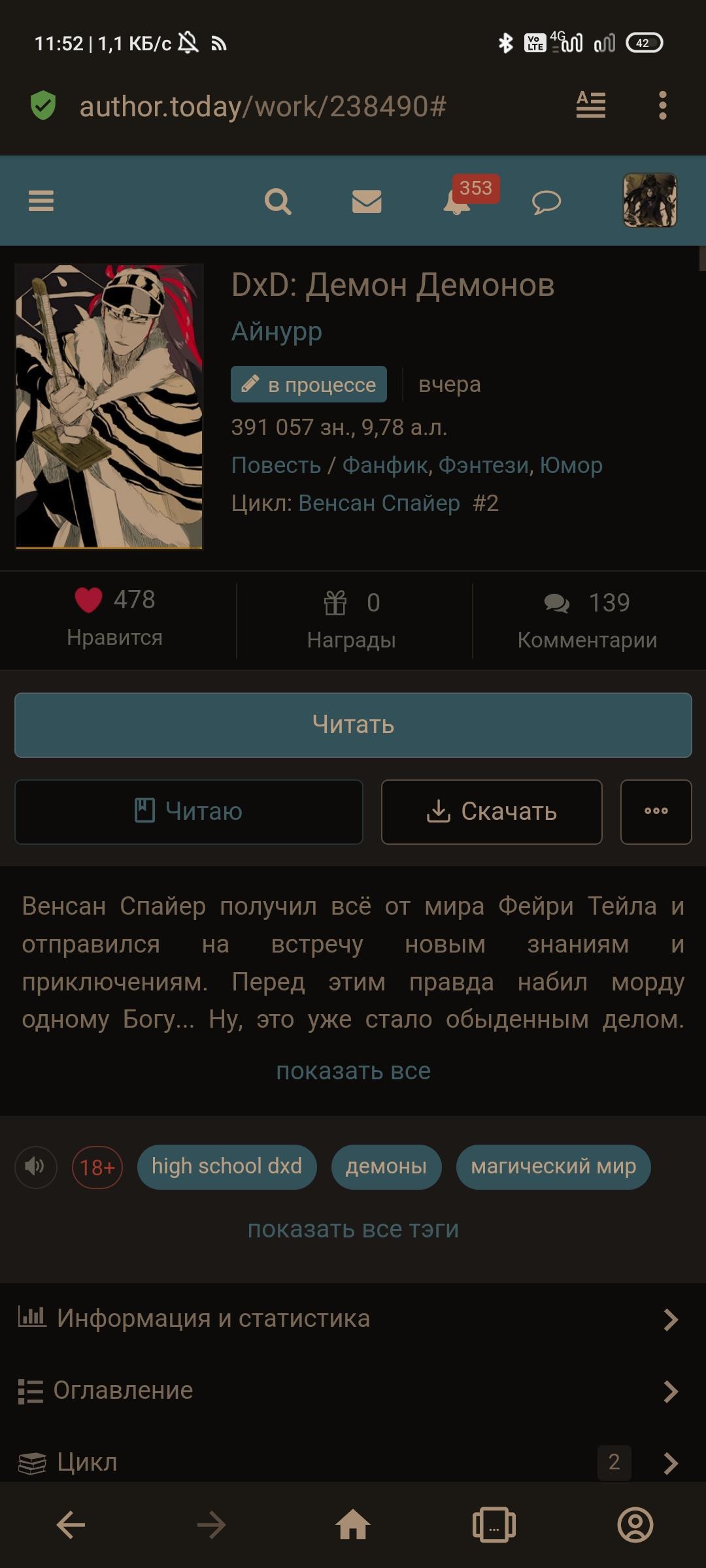Open the discussions speech bubble icon
Screen dimensions: 706x1568
(546, 202)
